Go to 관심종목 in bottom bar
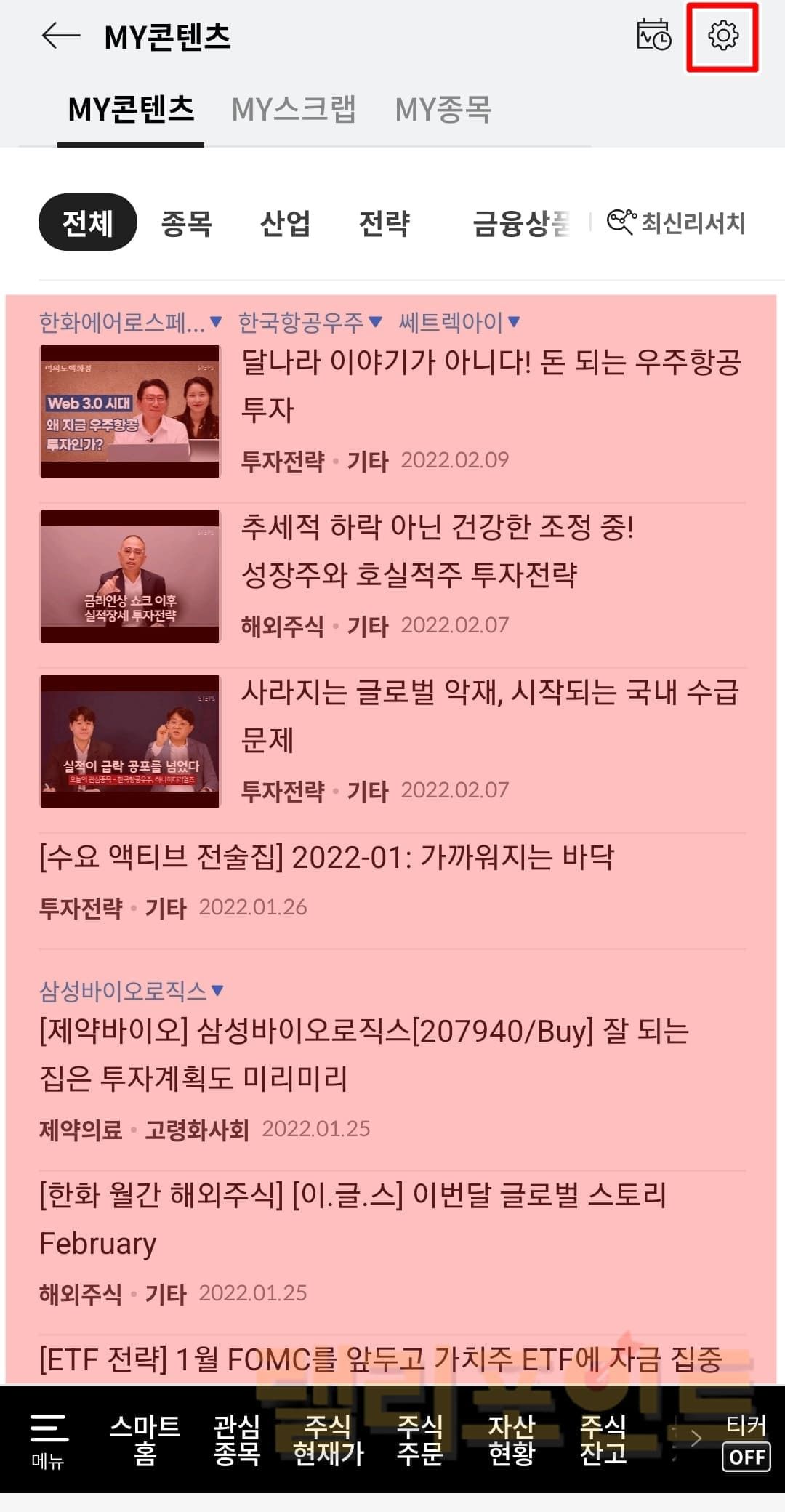Viewport: 785px width, 1512px height. [236, 1440]
